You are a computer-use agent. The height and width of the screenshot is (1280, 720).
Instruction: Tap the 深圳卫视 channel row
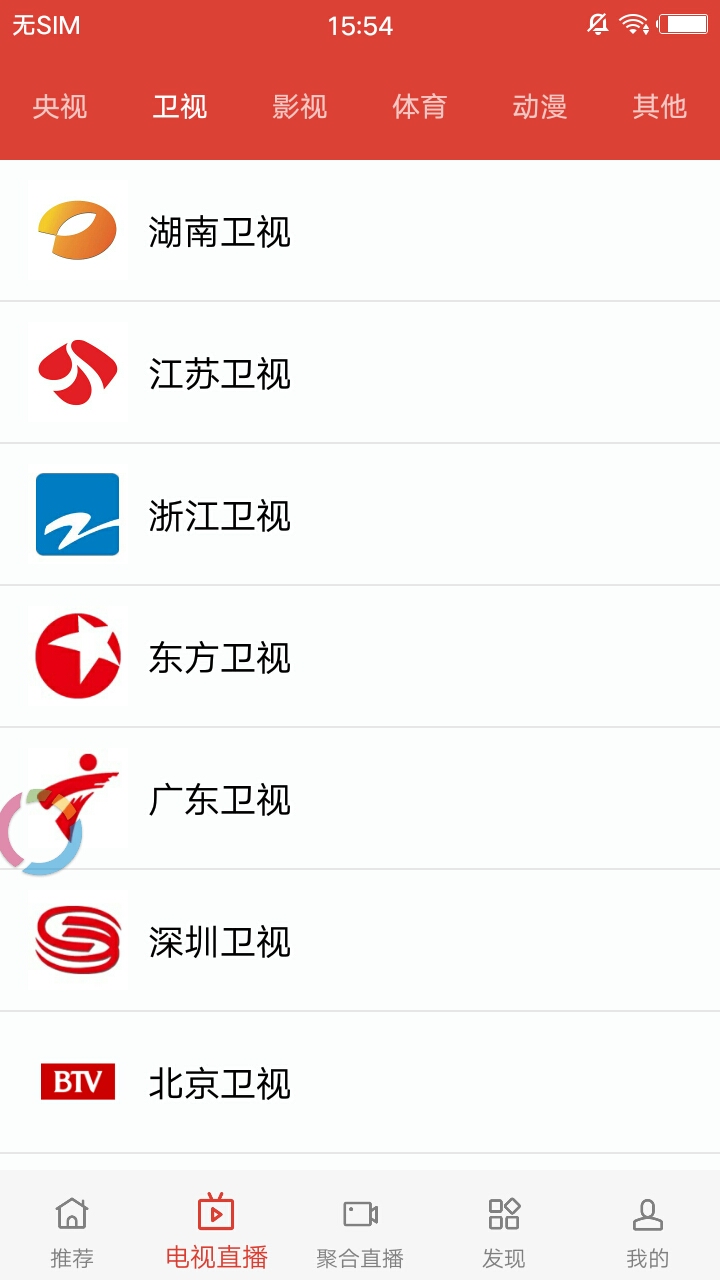pos(360,941)
